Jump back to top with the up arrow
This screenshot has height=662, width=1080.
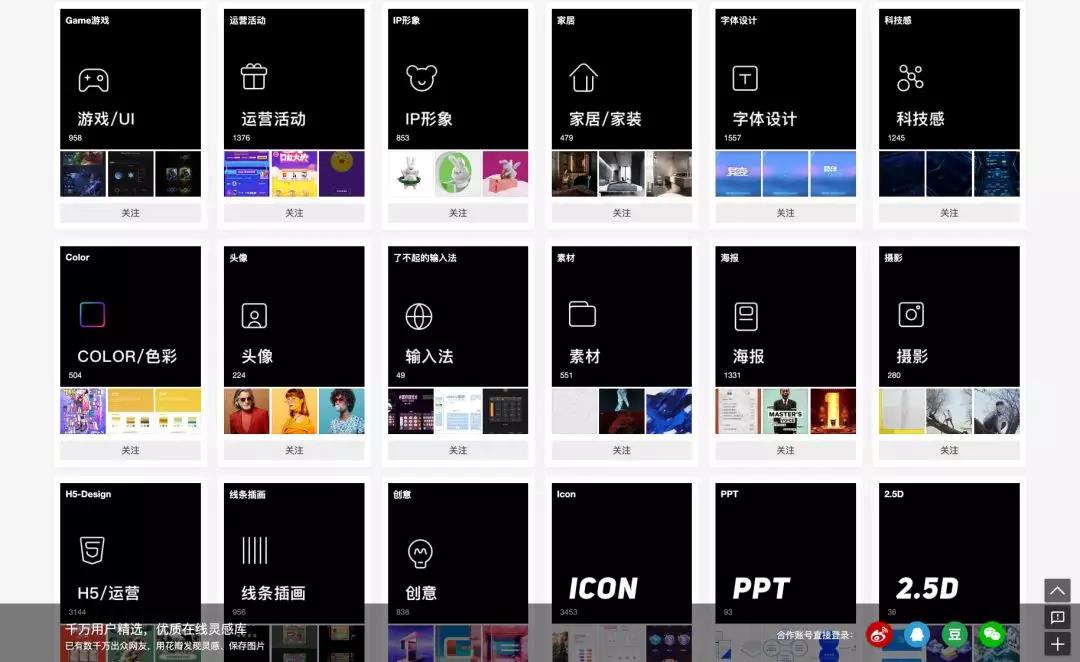(1057, 591)
